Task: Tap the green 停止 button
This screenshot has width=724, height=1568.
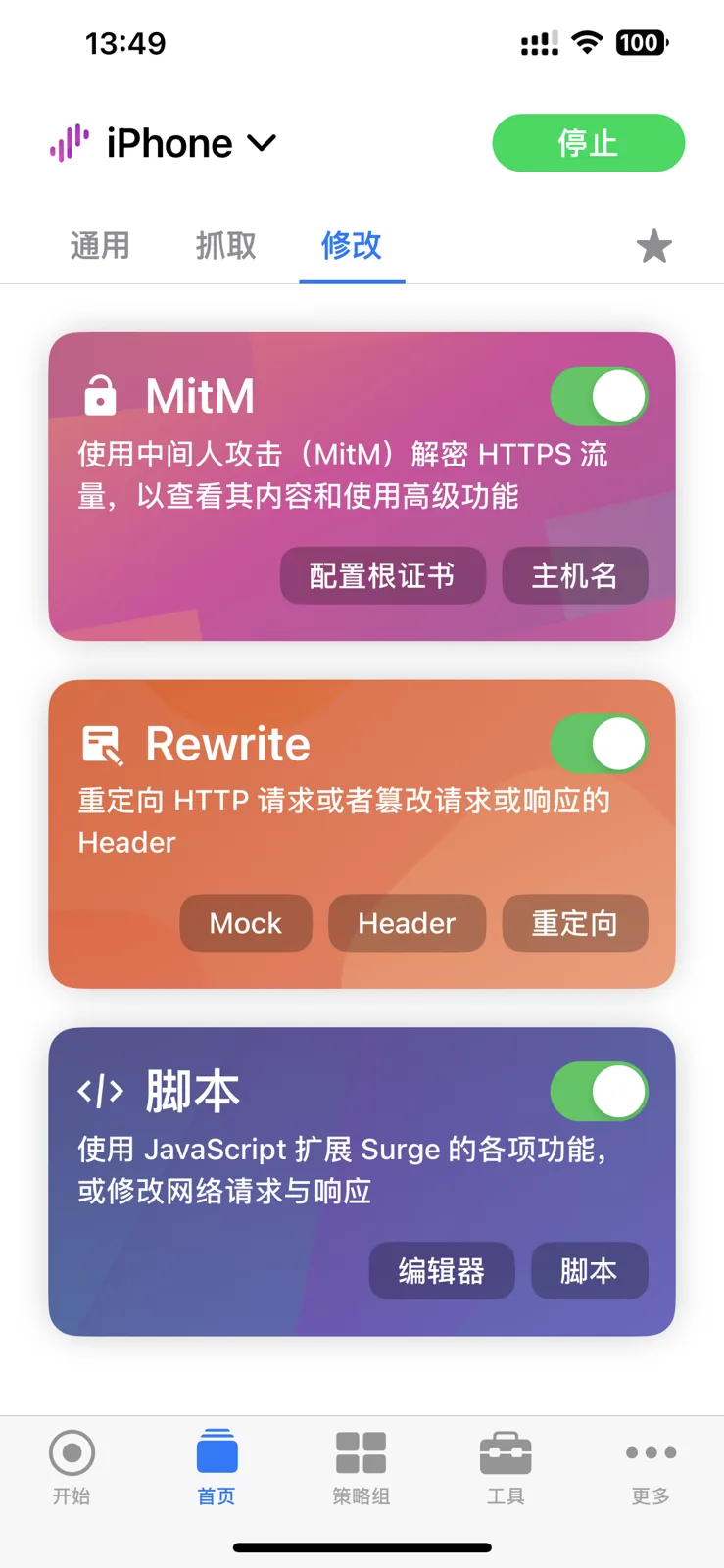Action: 588,143
